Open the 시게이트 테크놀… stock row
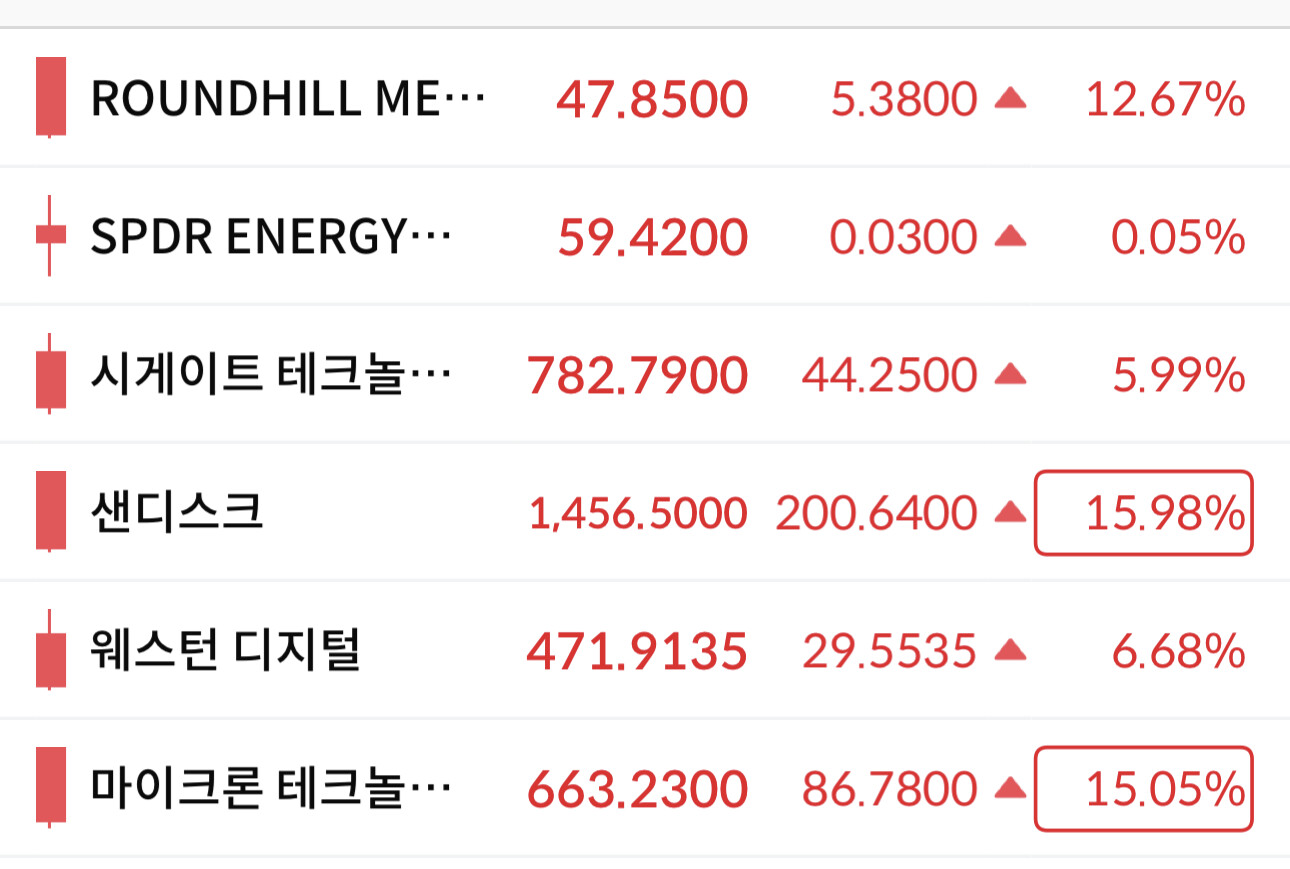 645,373
